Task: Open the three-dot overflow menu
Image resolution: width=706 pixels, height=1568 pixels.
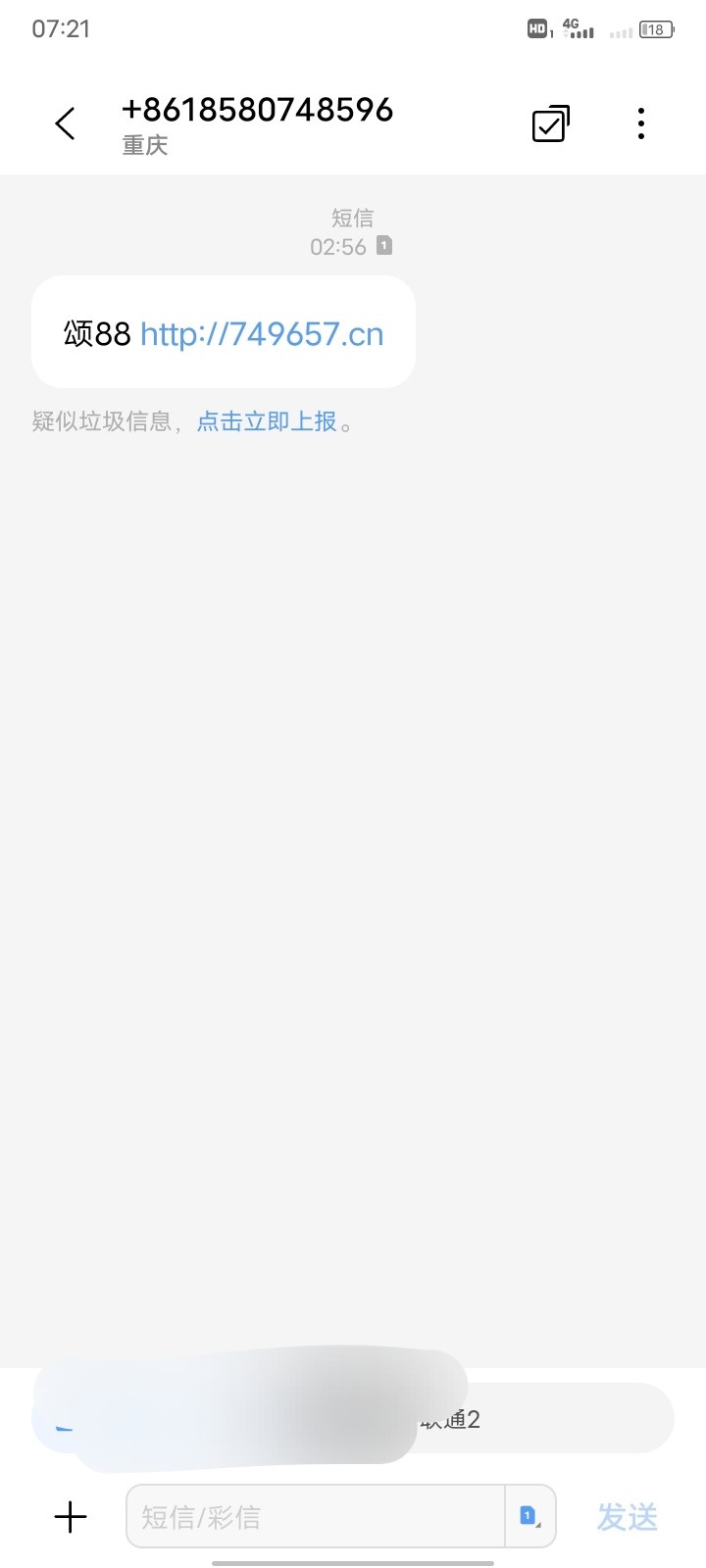Action: pos(640,124)
